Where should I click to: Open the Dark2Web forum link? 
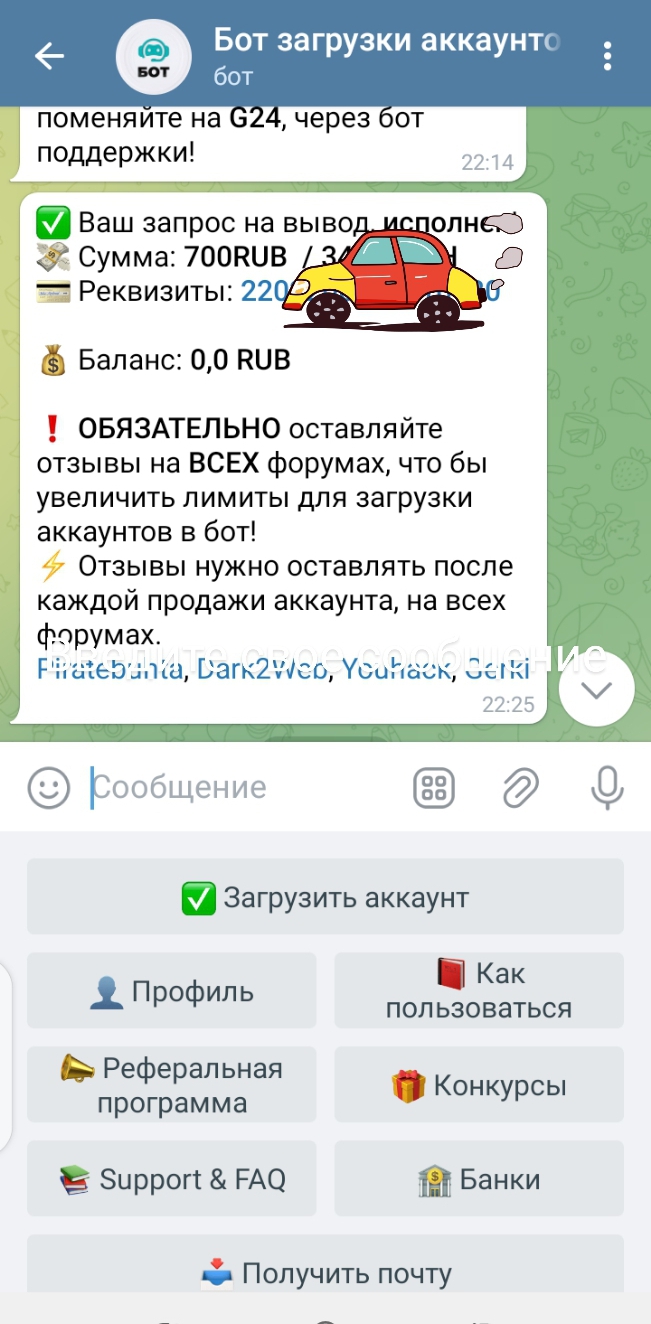(262, 669)
